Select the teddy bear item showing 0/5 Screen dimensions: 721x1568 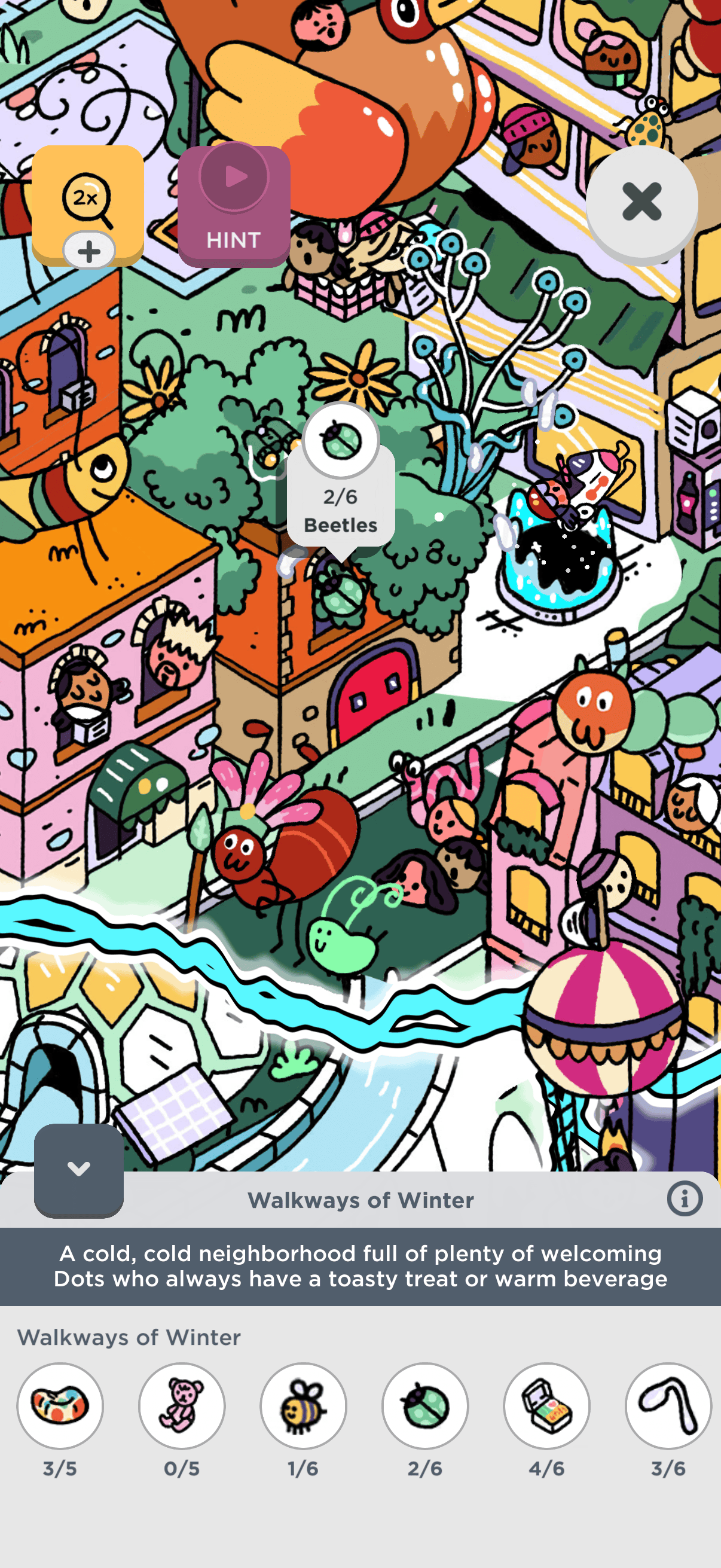(x=181, y=1405)
